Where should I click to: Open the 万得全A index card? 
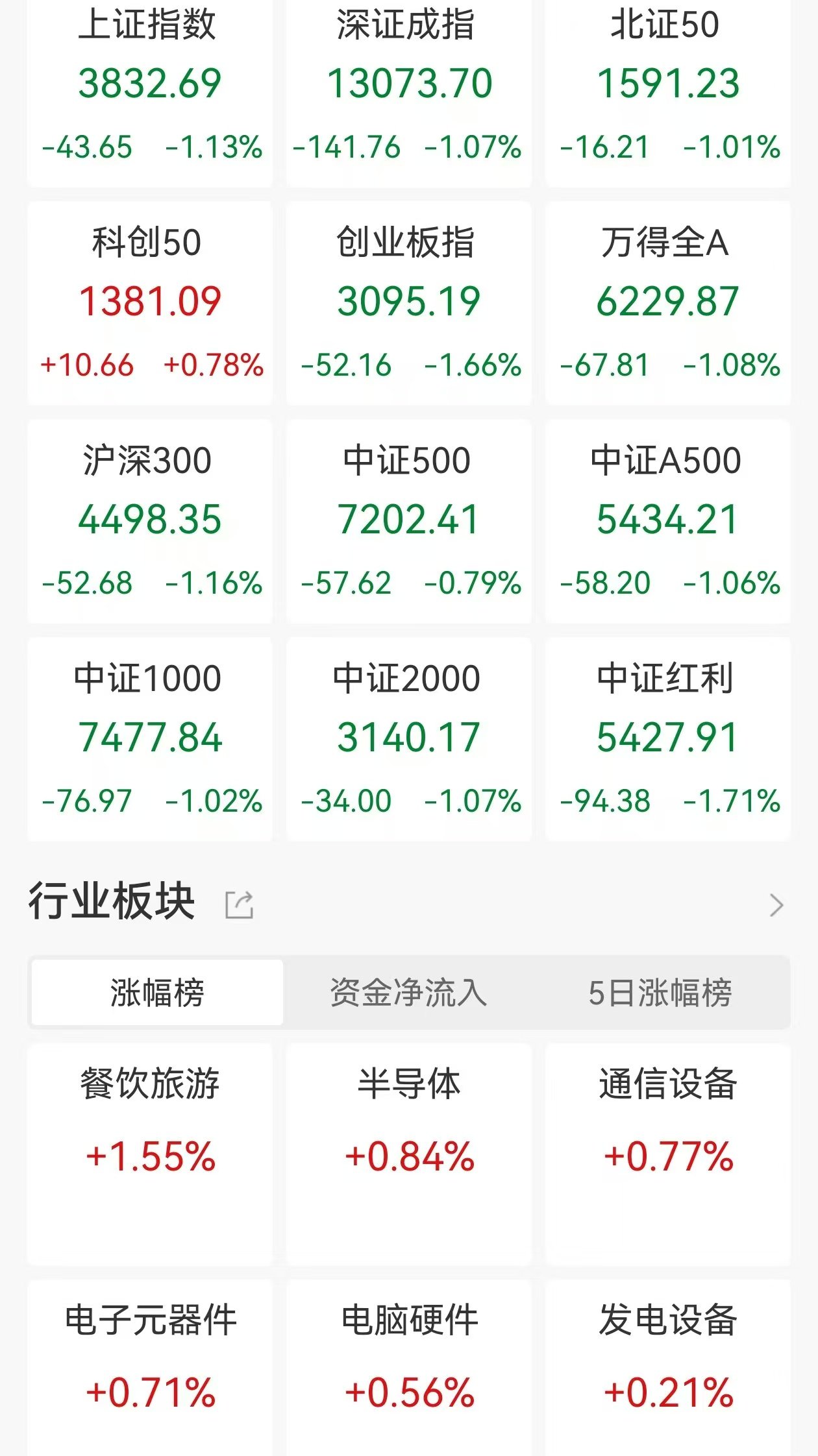tap(668, 303)
